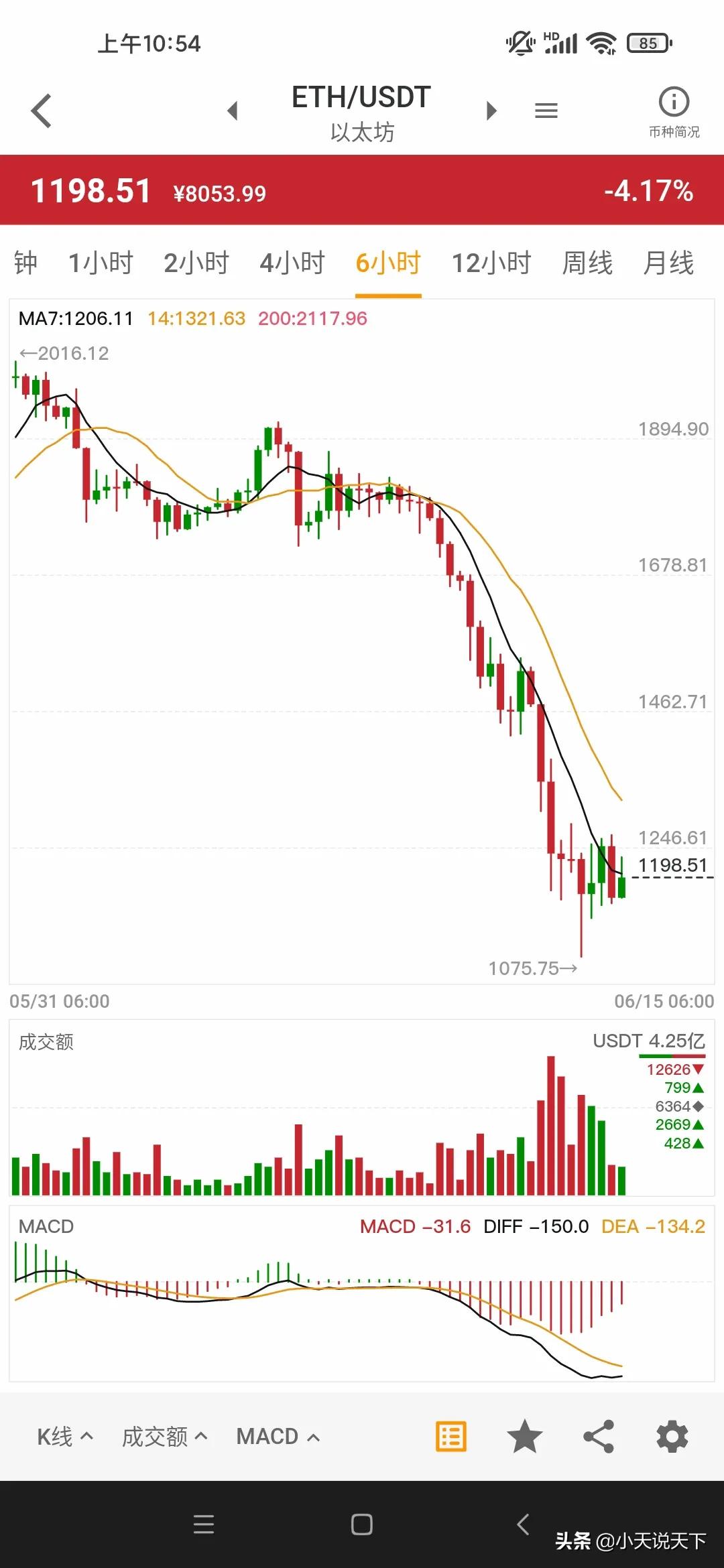Switch to the 4小时 chart
Screen dimensions: 724x1568
pyautogui.click(x=292, y=263)
